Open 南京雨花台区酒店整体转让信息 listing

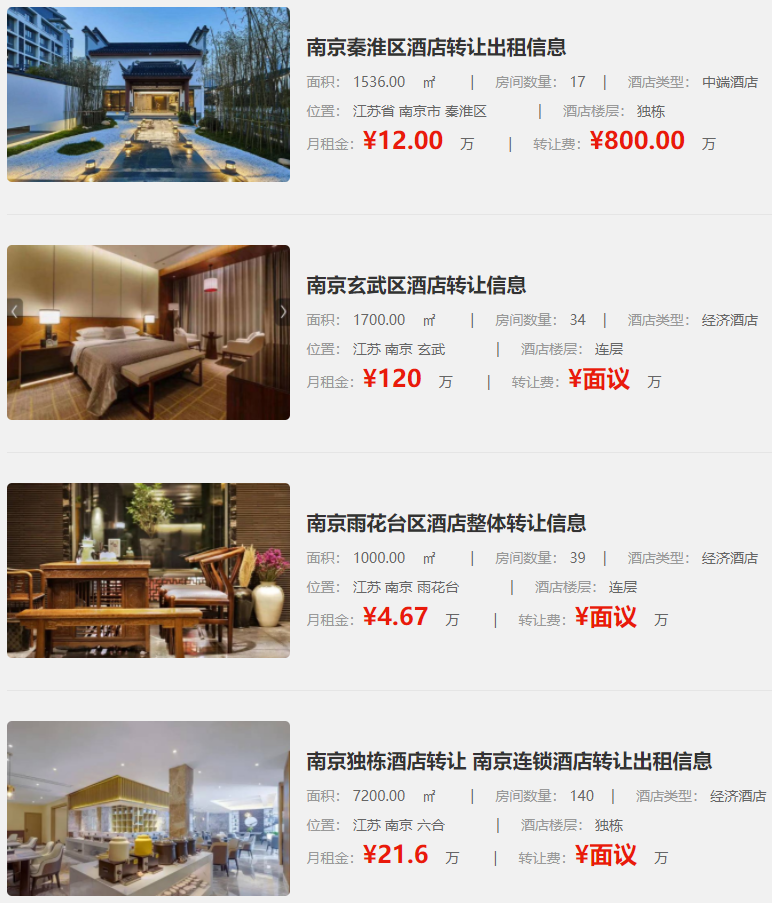tap(446, 523)
